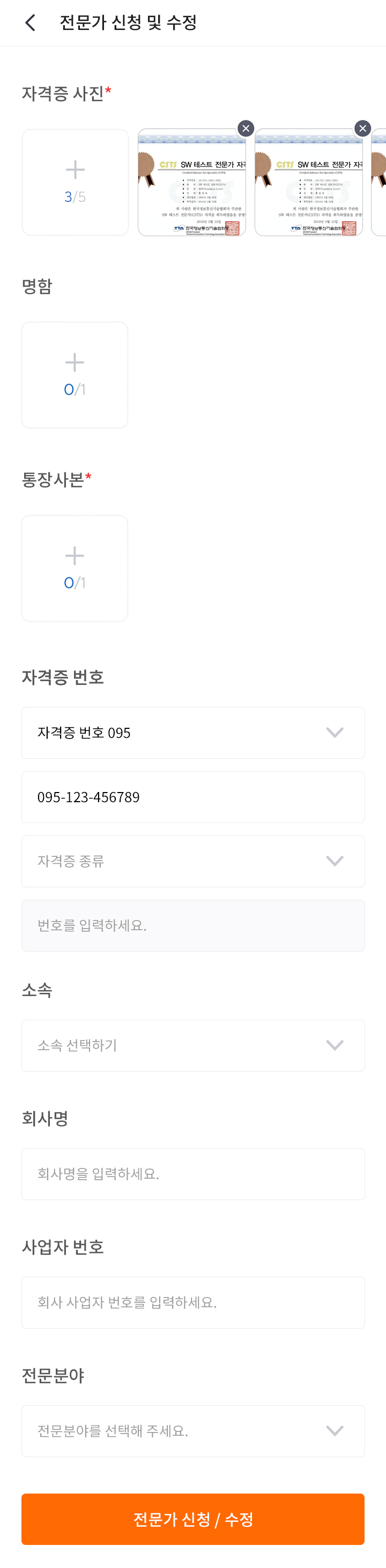Go back from 전문가 신청 및 수정

pyautogui.click(x=30, y=22)
